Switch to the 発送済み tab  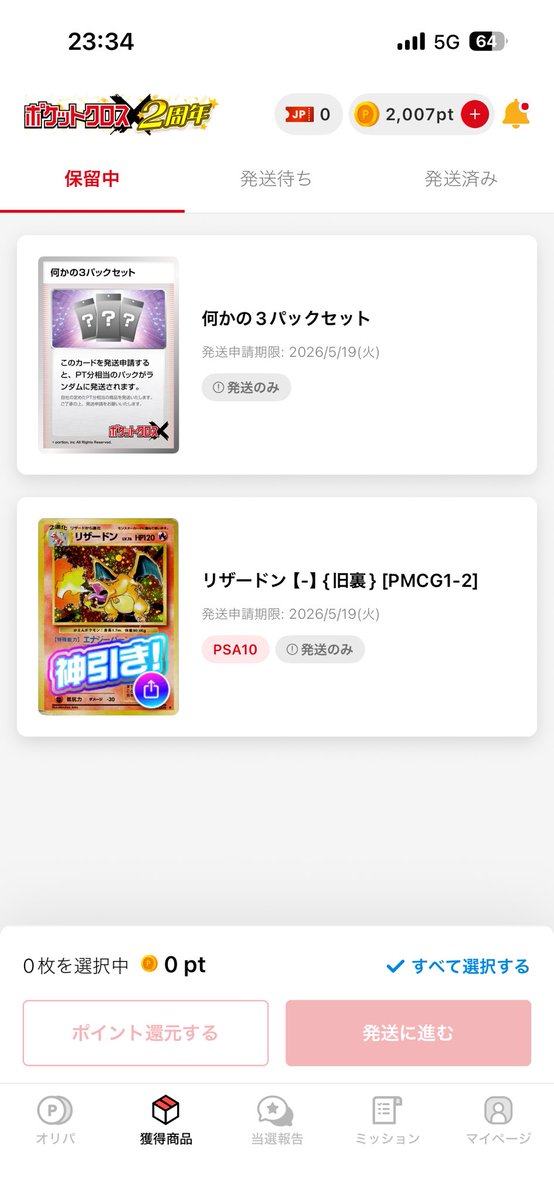point(461,179)
